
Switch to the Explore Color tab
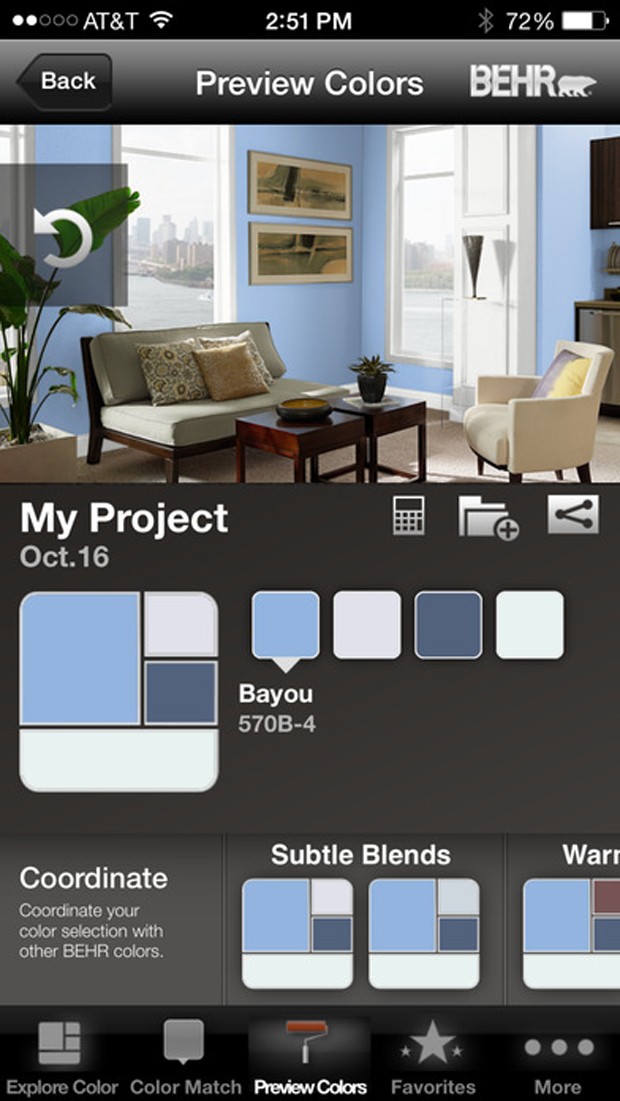click(x=60, y=1056)
